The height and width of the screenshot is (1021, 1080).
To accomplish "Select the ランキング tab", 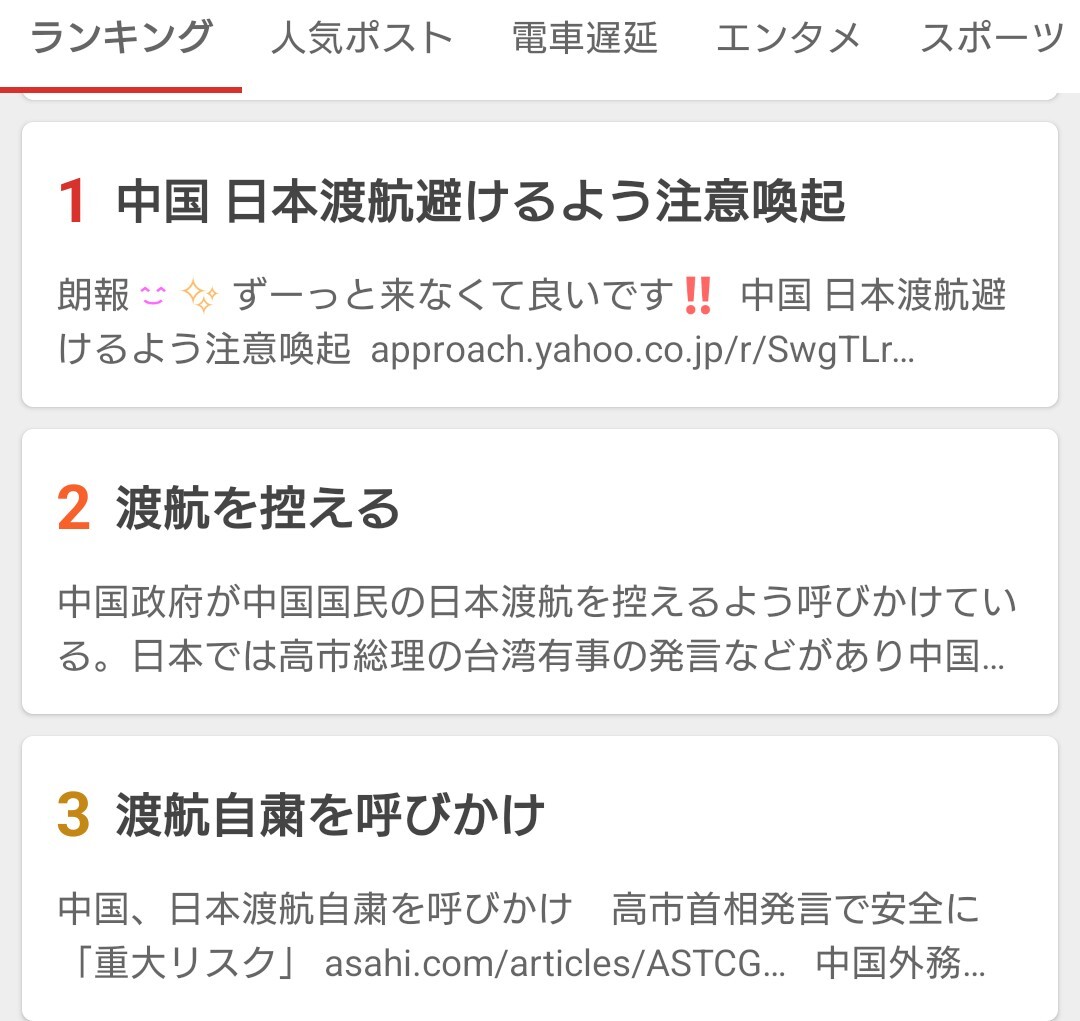I will click(121, 40).
